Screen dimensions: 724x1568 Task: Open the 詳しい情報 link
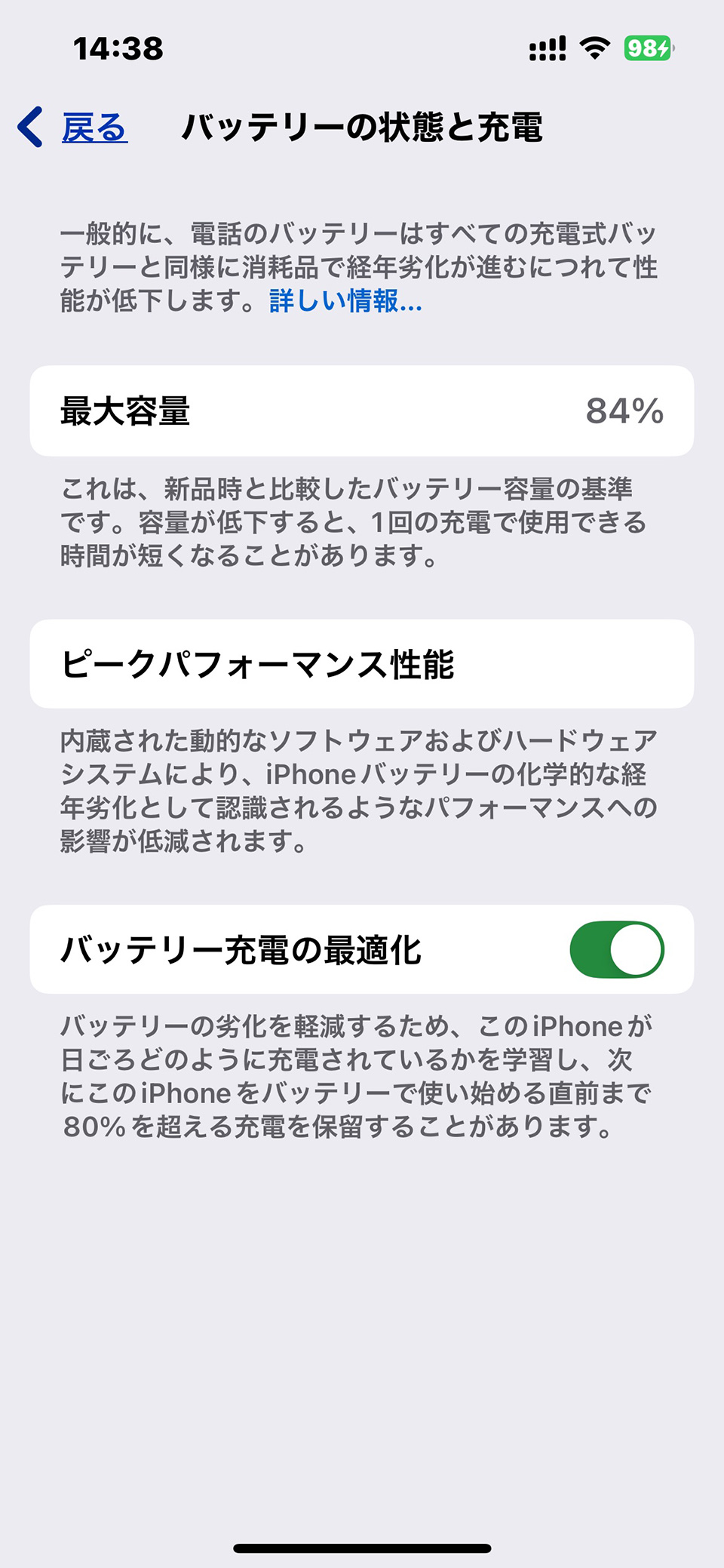click(345, 301)
